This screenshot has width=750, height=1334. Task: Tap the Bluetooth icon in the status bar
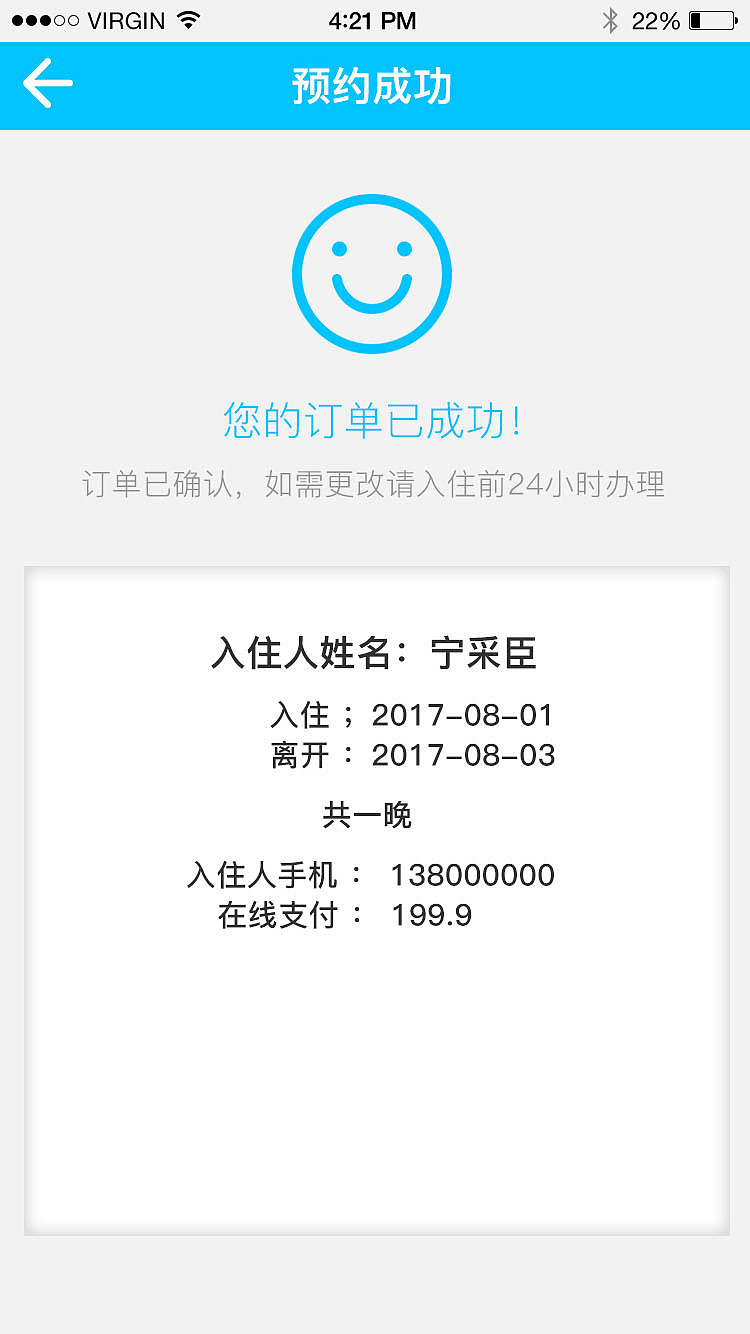[610, 19]
